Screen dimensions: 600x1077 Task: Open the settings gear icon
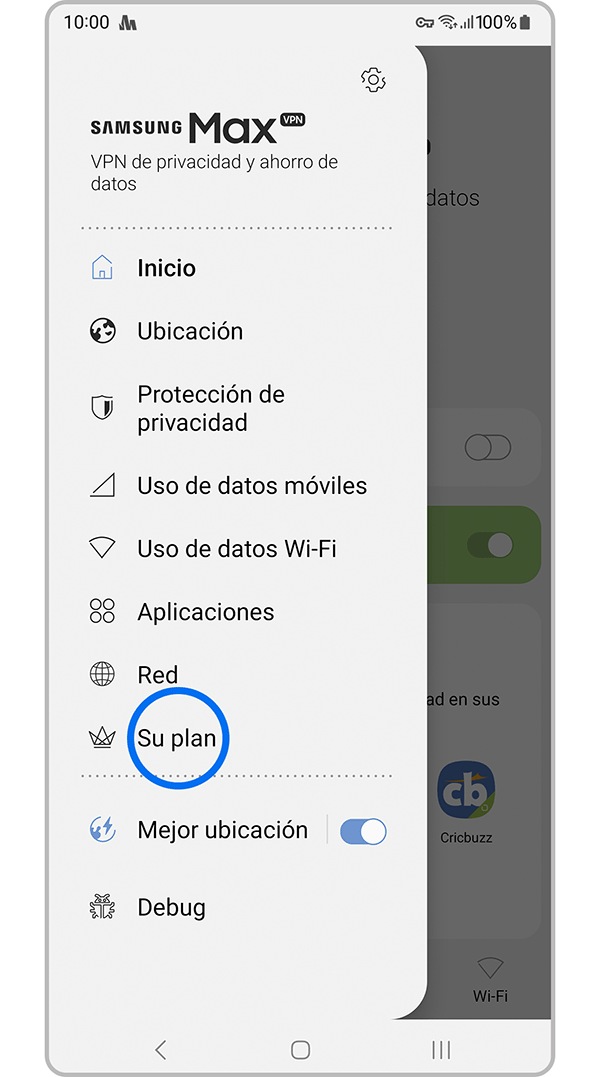click(x=373, y=80)
